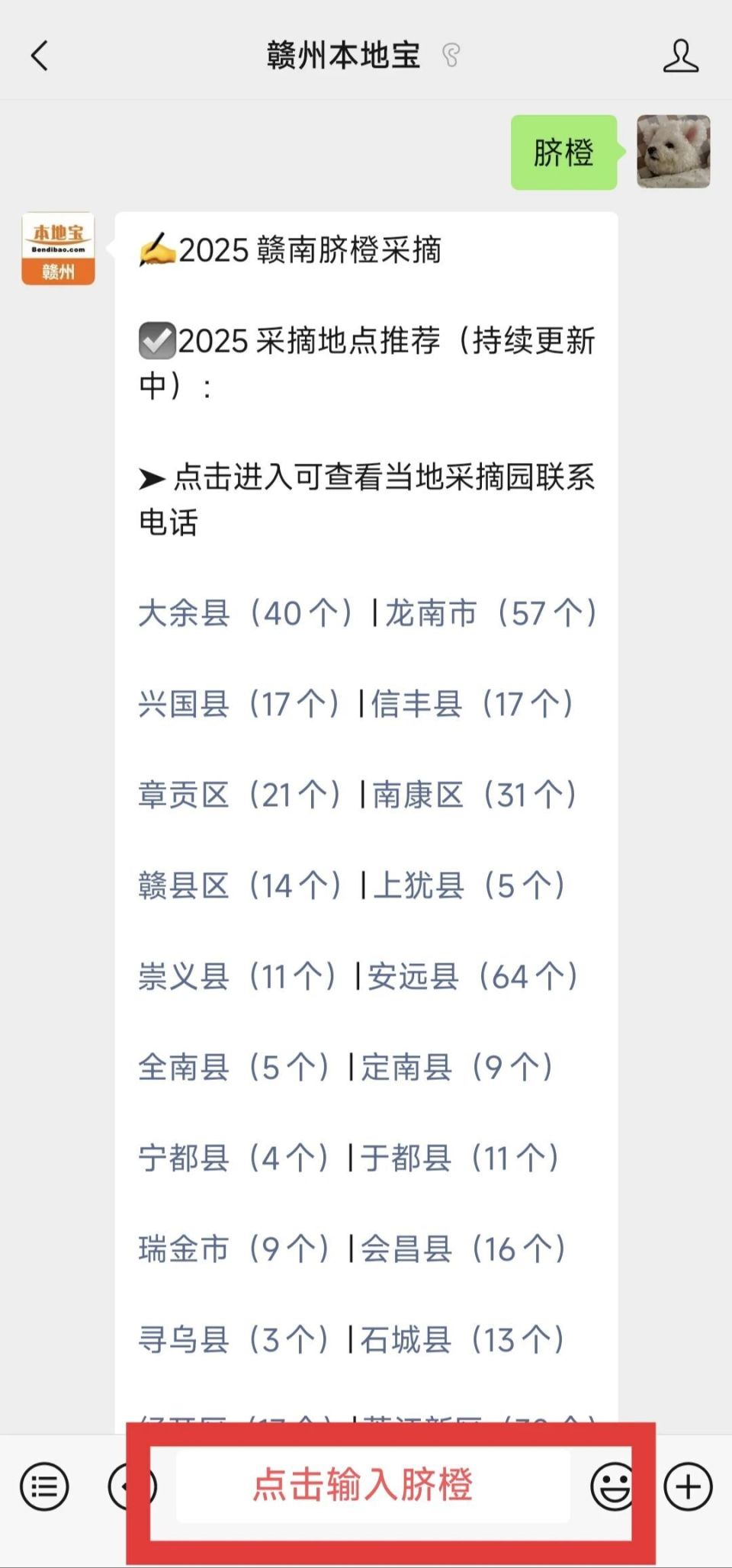
Task: Click the chat title 赣州本地宝
Action: point(344,55)
